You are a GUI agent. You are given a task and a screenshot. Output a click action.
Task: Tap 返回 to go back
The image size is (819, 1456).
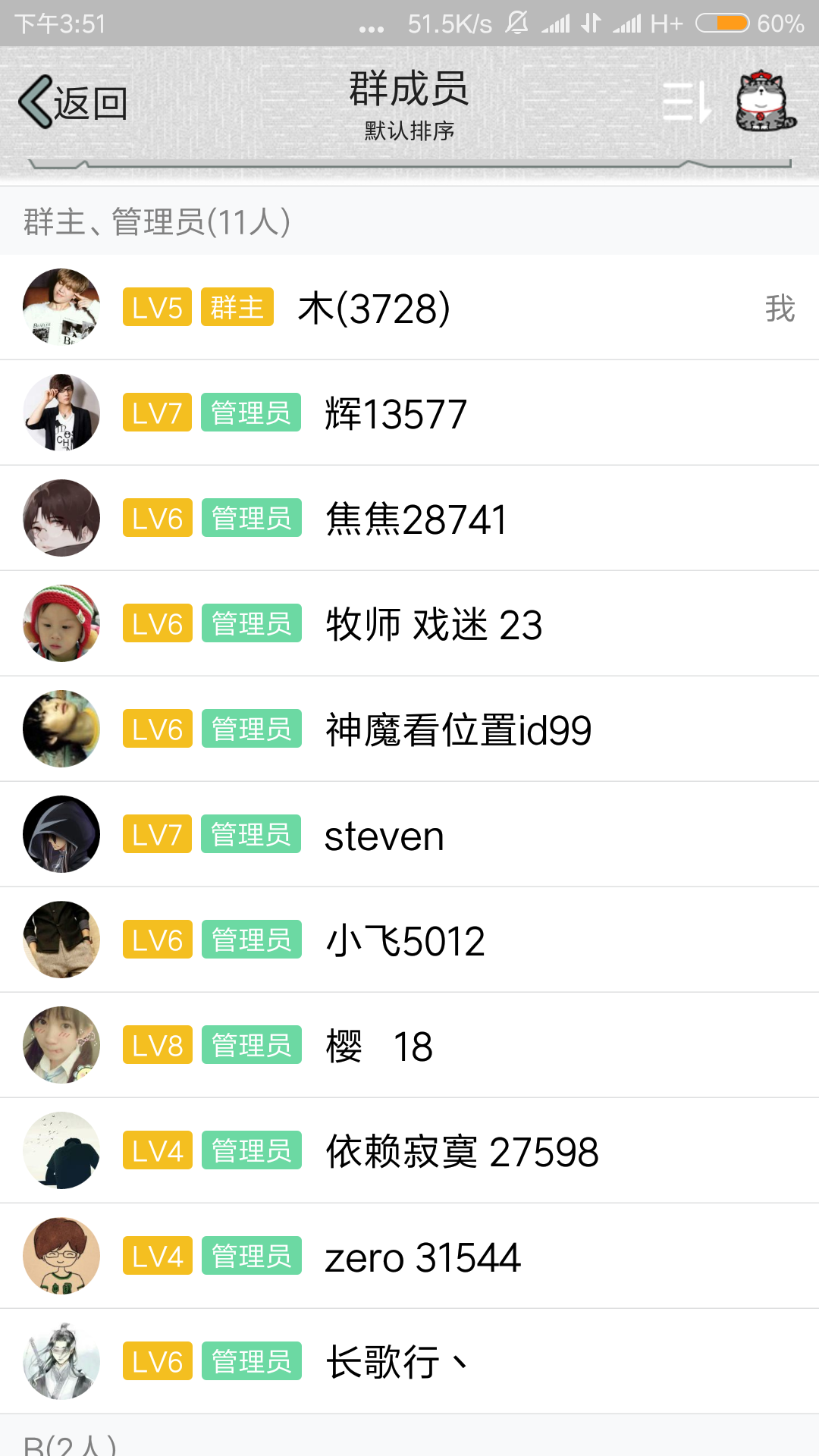point(74,102)
